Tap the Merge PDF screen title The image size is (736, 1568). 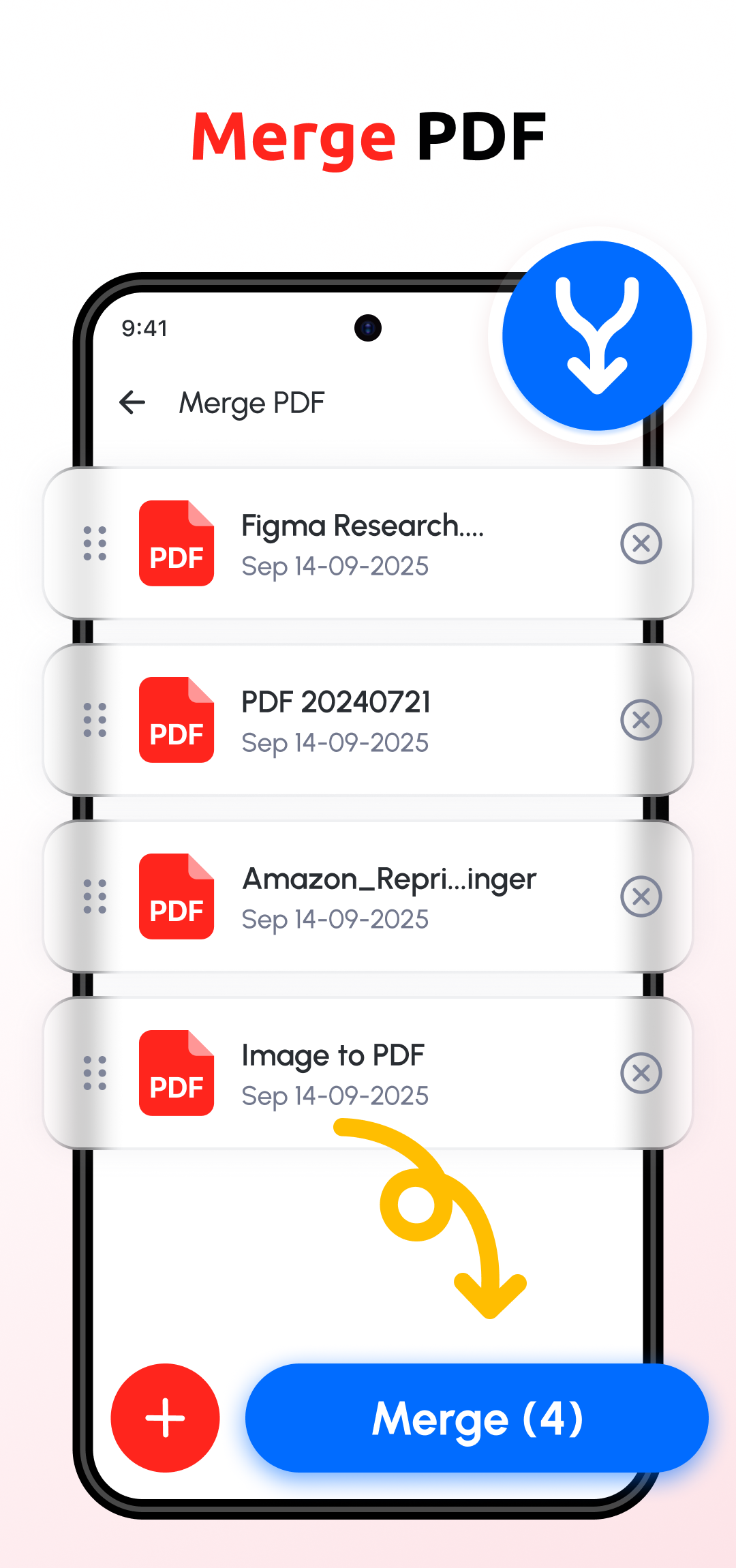[251, 402]
